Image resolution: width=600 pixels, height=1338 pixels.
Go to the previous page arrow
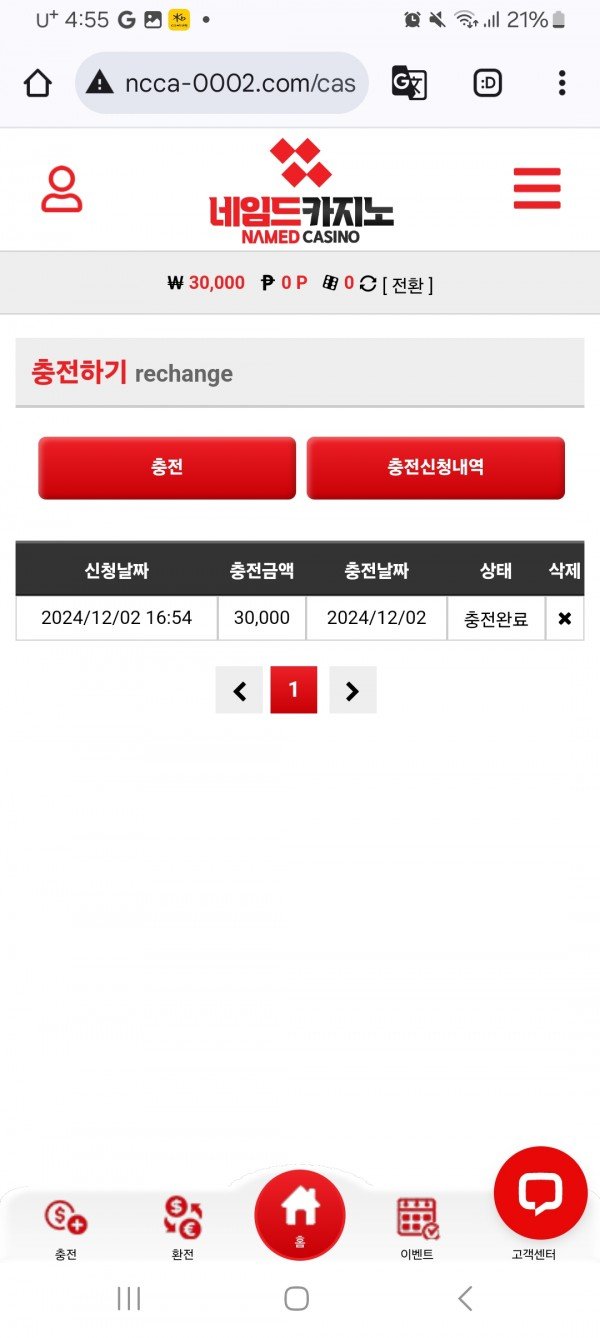coord(239,690)
